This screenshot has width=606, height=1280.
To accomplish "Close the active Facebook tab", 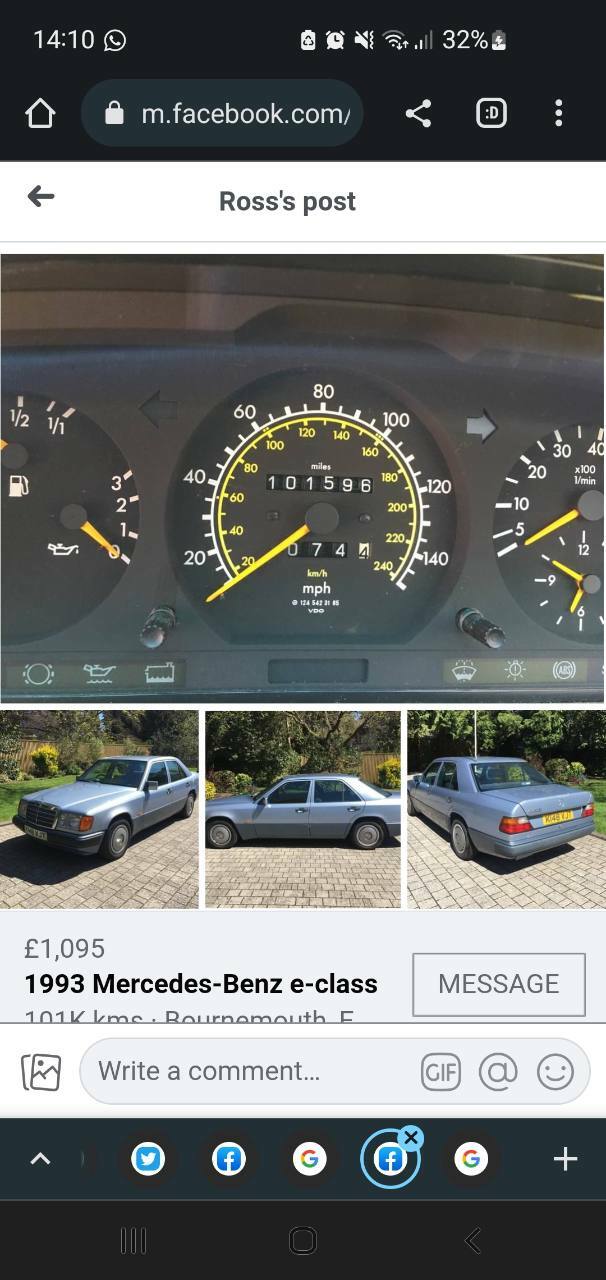I will [410, 1138].
